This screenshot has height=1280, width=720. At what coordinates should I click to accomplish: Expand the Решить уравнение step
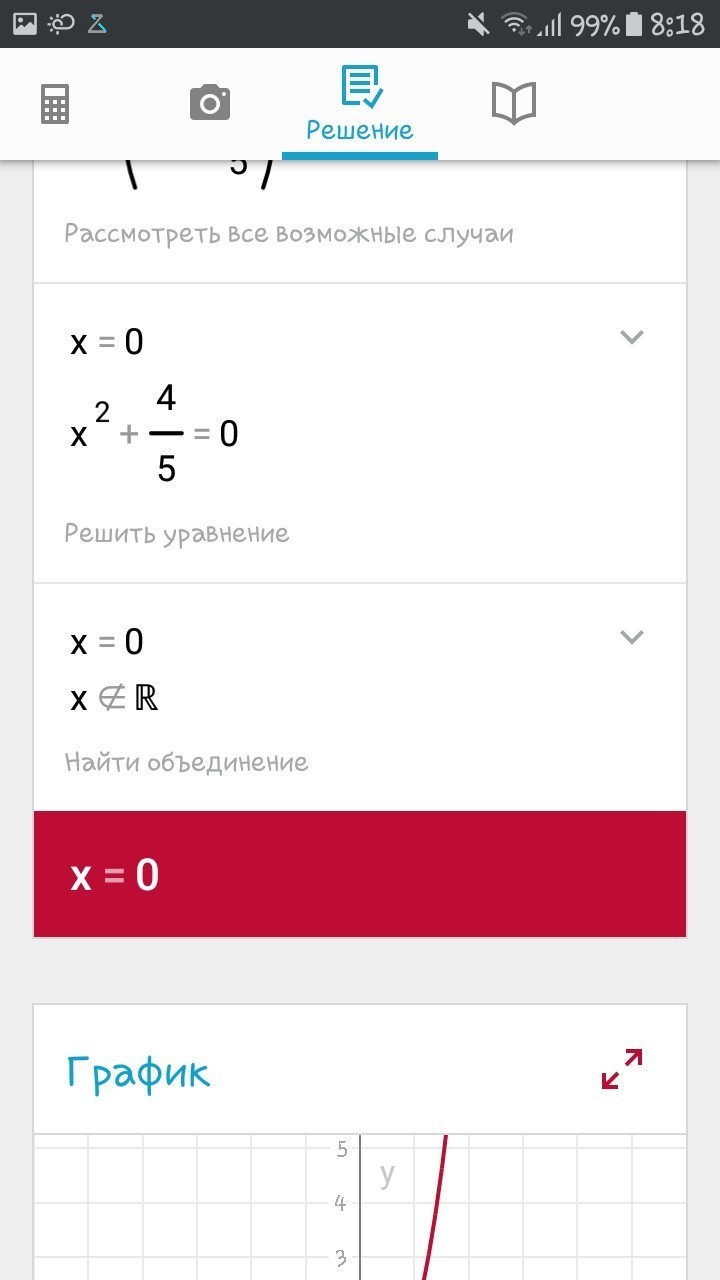coord(632,337)
